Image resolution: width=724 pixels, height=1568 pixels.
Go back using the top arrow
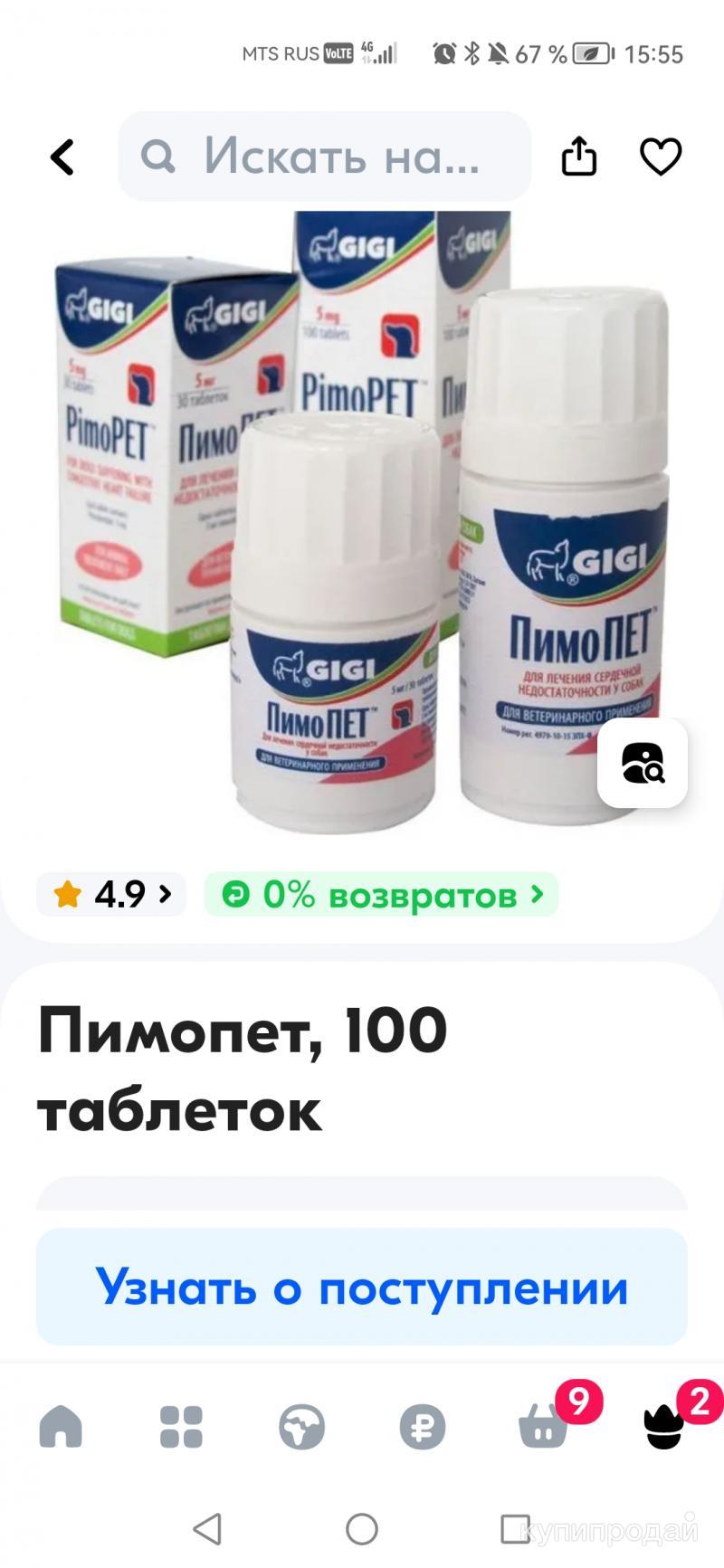point(62,157)
